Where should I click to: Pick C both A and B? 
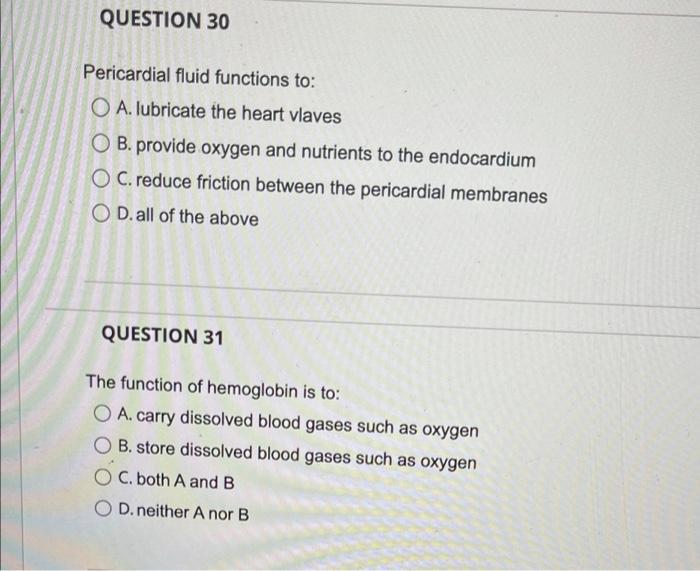click(x=103, y=480)
